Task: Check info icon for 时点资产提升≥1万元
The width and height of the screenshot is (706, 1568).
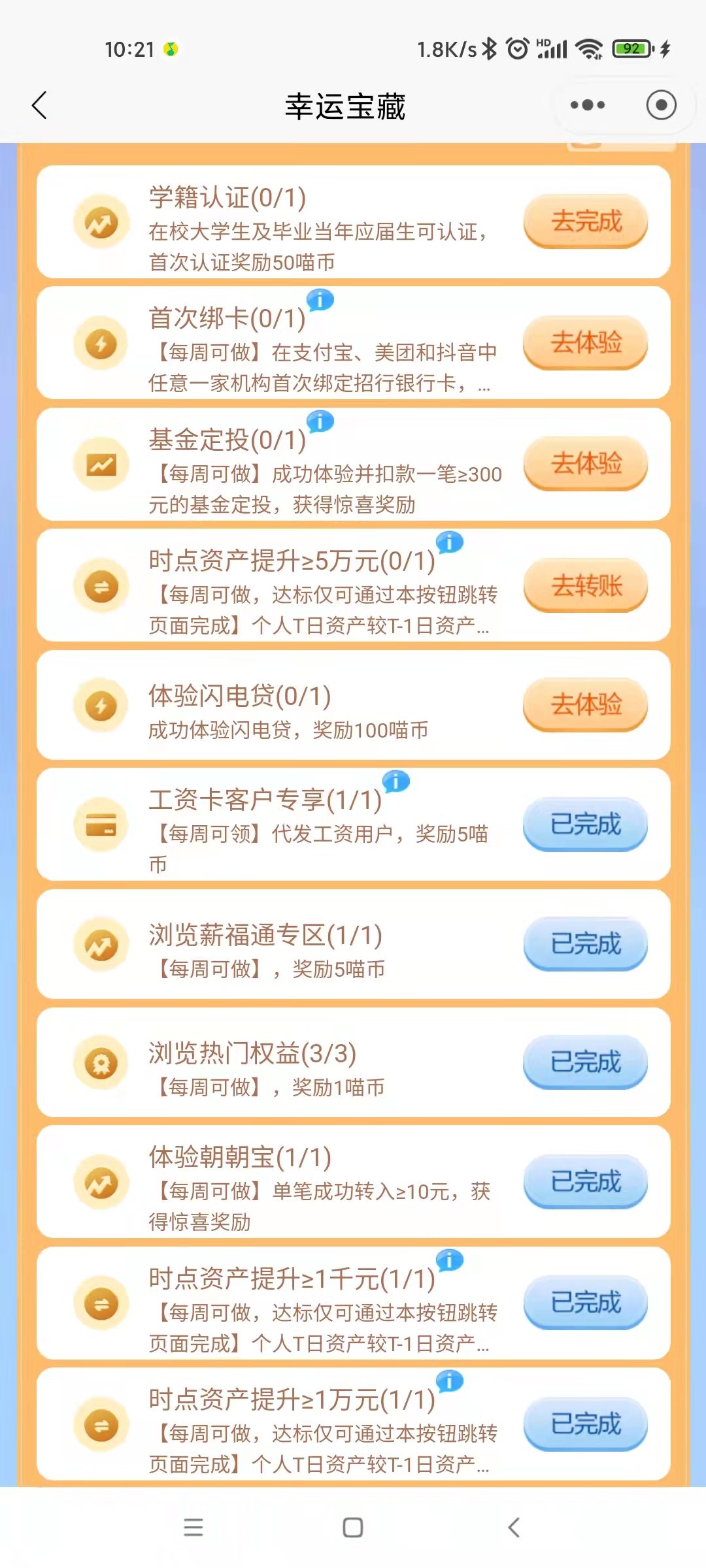Action: coord(450,1381)
